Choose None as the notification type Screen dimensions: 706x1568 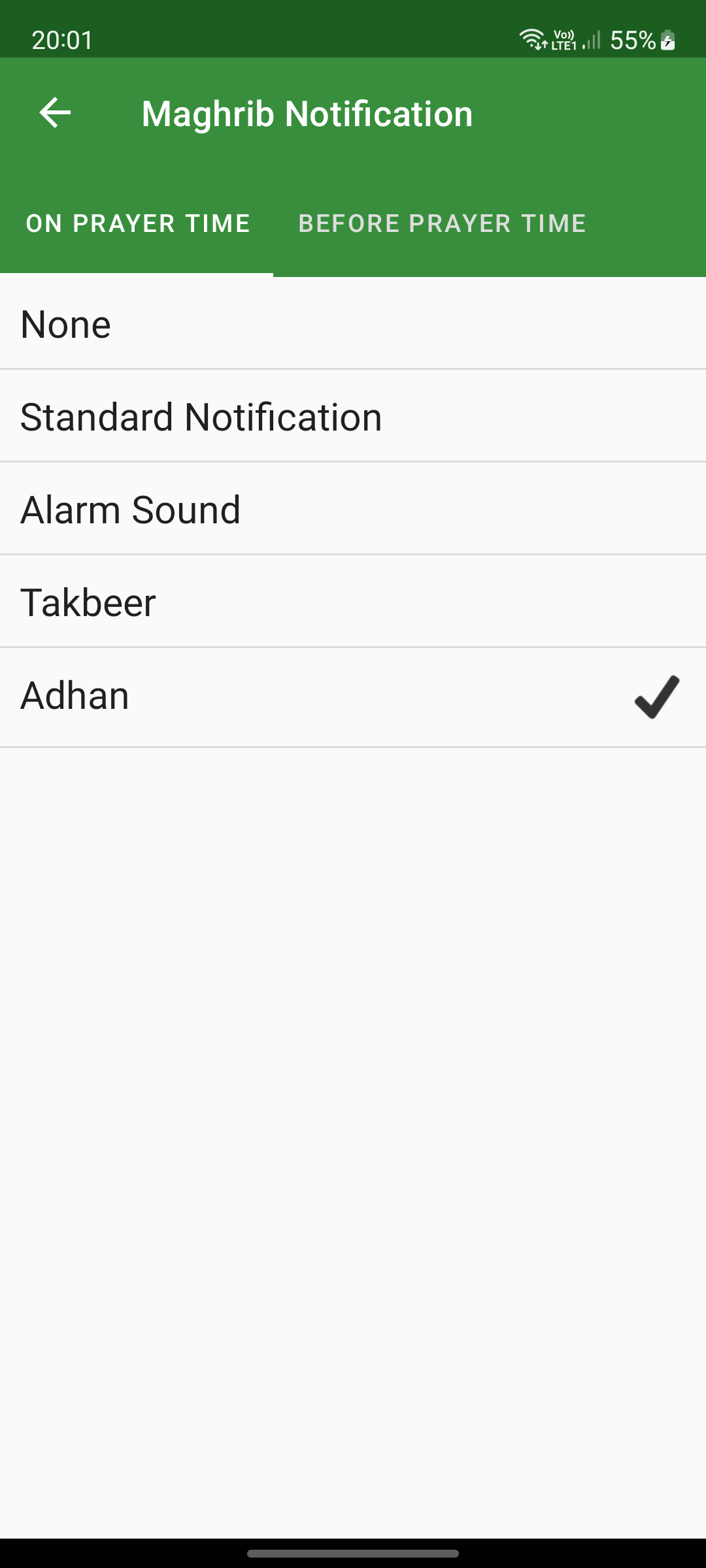(x=353, y=323)
